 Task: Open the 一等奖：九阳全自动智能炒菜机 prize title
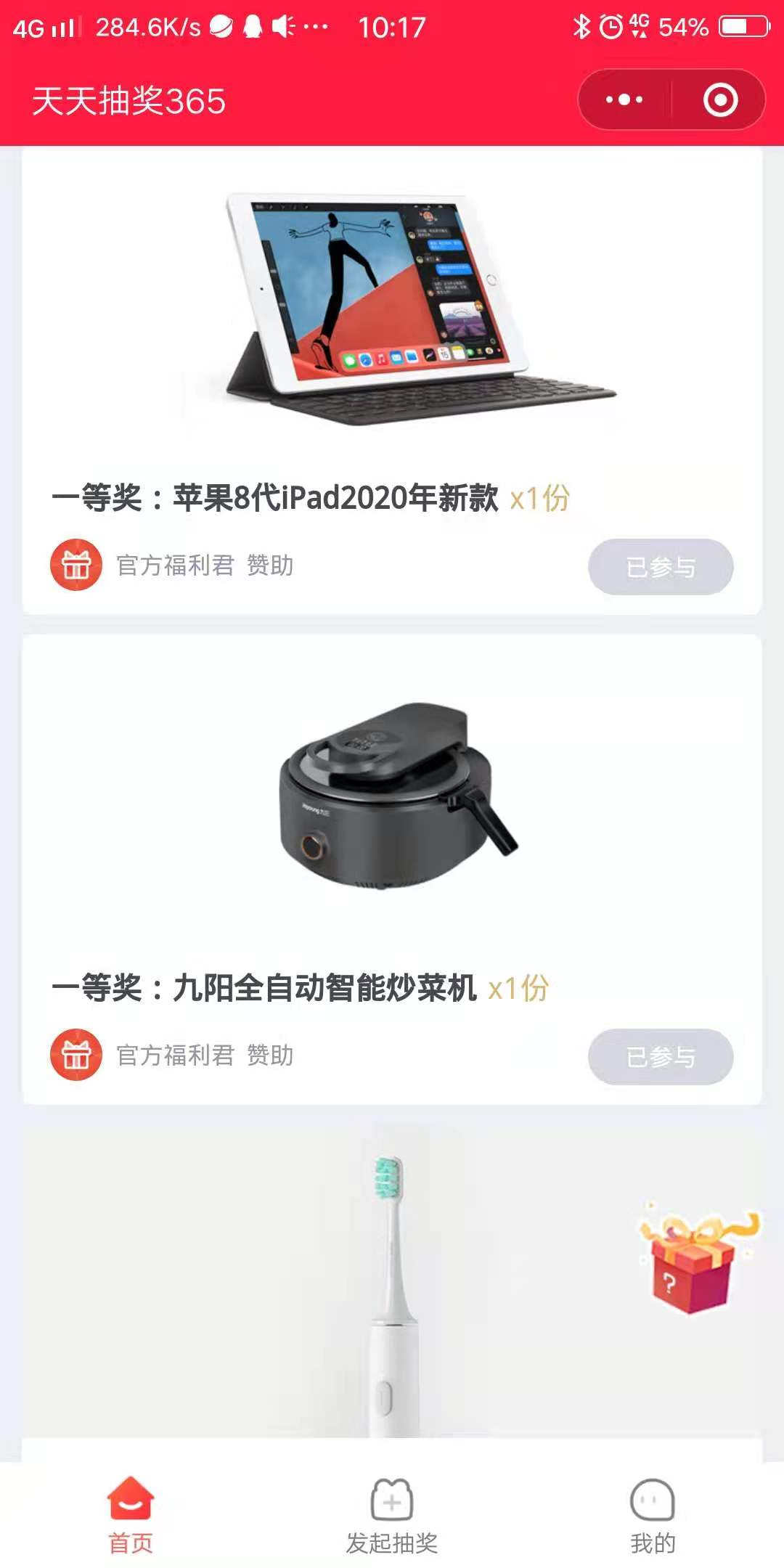(x=269, y=987)
